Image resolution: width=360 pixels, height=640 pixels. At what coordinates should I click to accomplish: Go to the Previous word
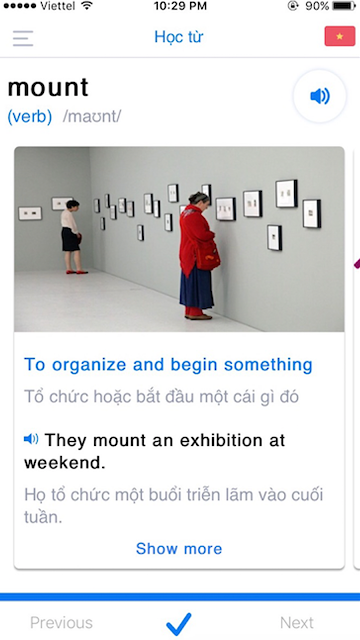coord(62,622)
